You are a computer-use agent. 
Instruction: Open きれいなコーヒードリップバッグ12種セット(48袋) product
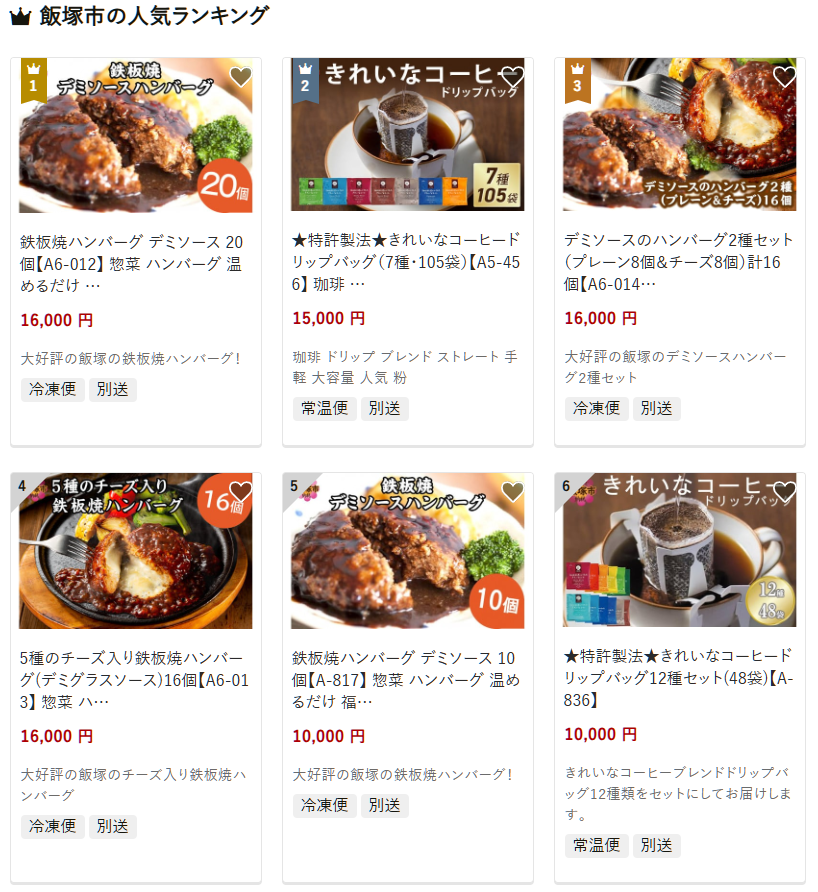coord(679,677)
